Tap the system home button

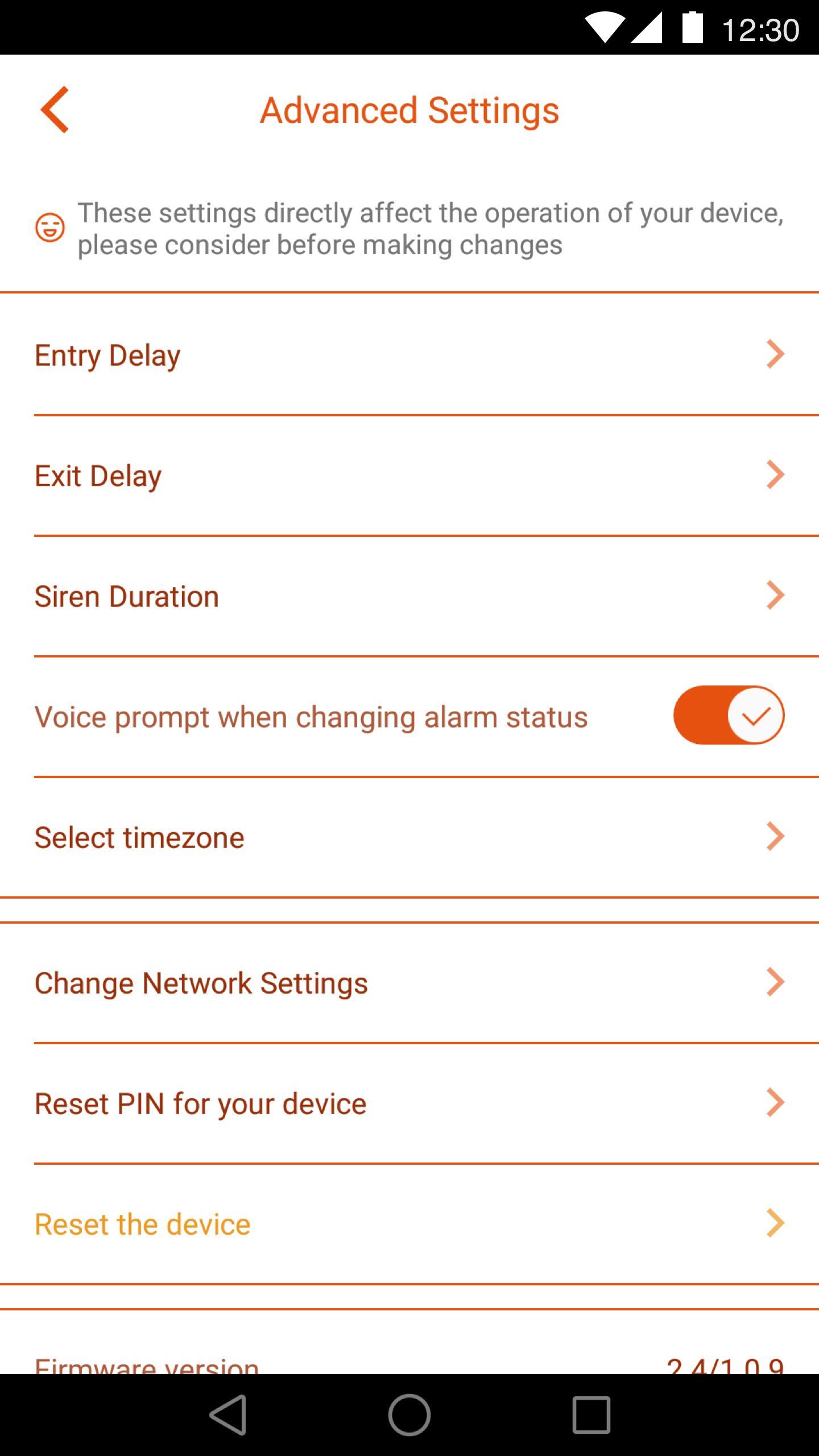(409, 1414)
